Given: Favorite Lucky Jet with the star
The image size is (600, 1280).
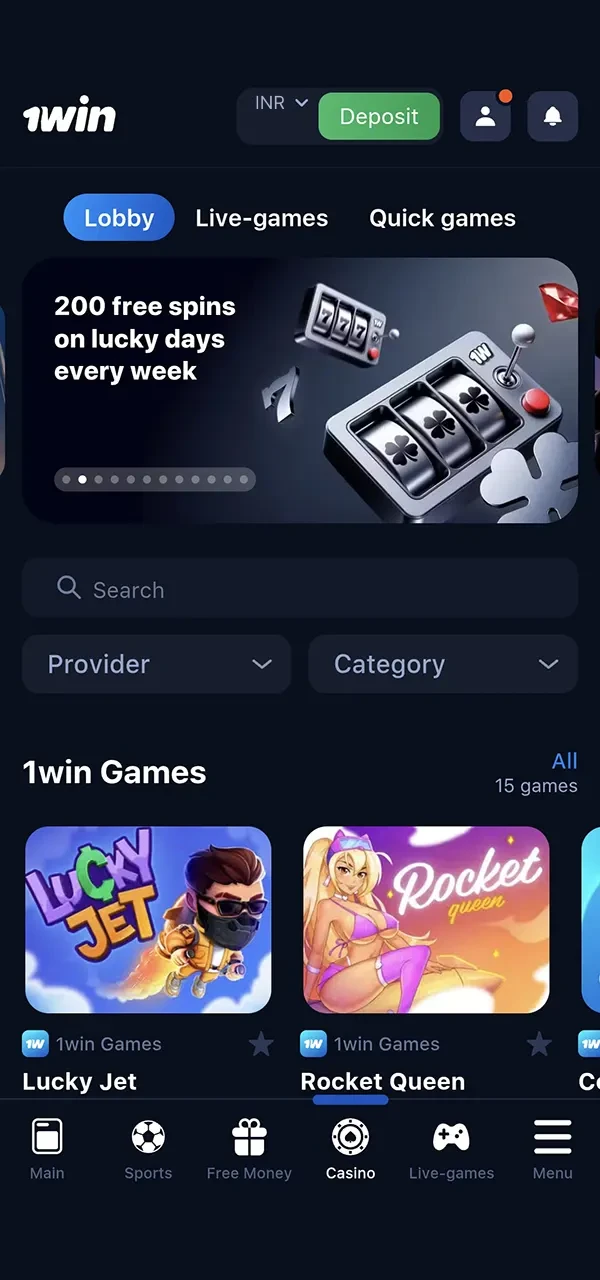Looking at the screenshot, I should coord(261,1044).
